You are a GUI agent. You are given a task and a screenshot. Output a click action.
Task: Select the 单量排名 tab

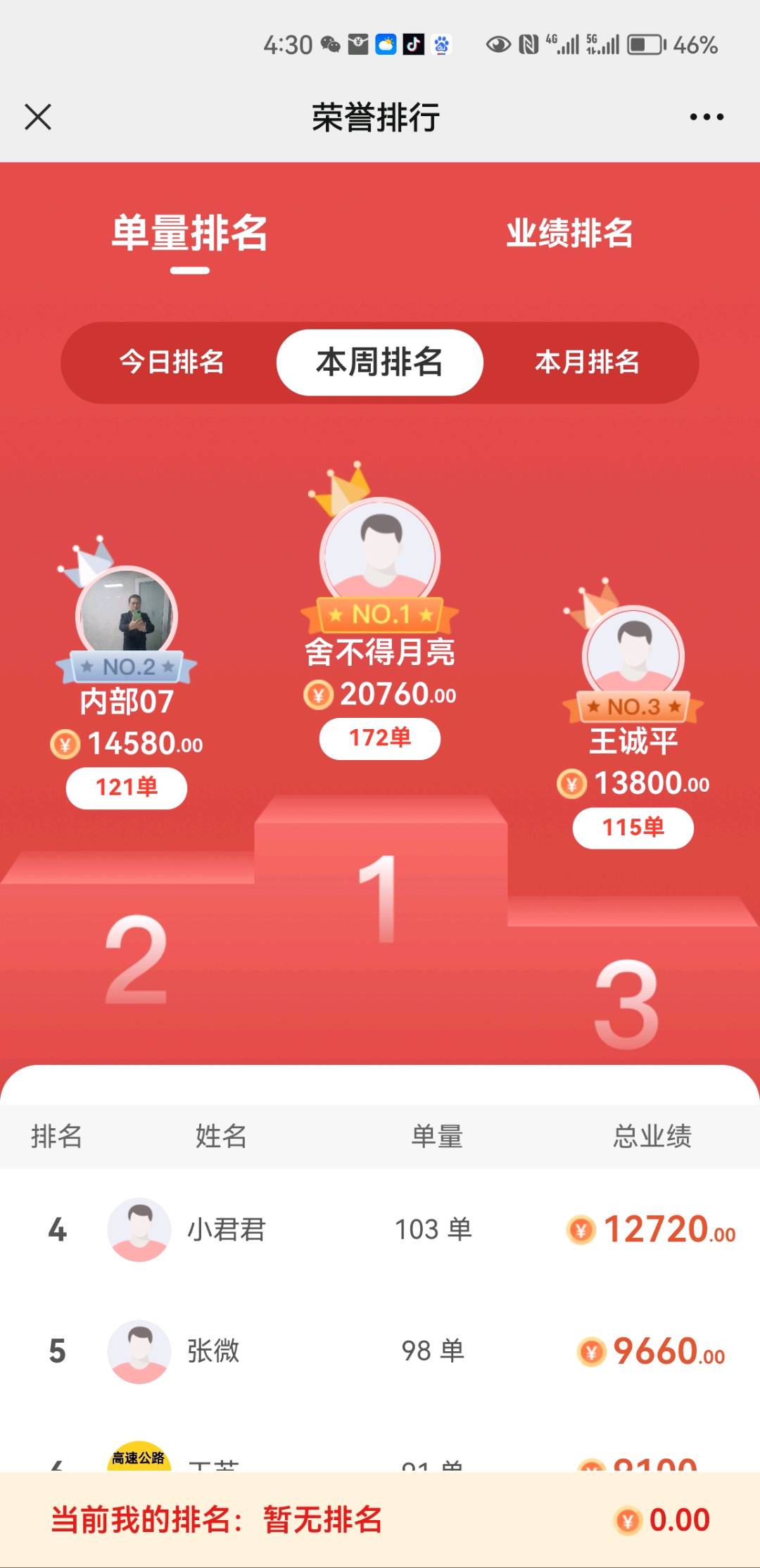[189, 233]
